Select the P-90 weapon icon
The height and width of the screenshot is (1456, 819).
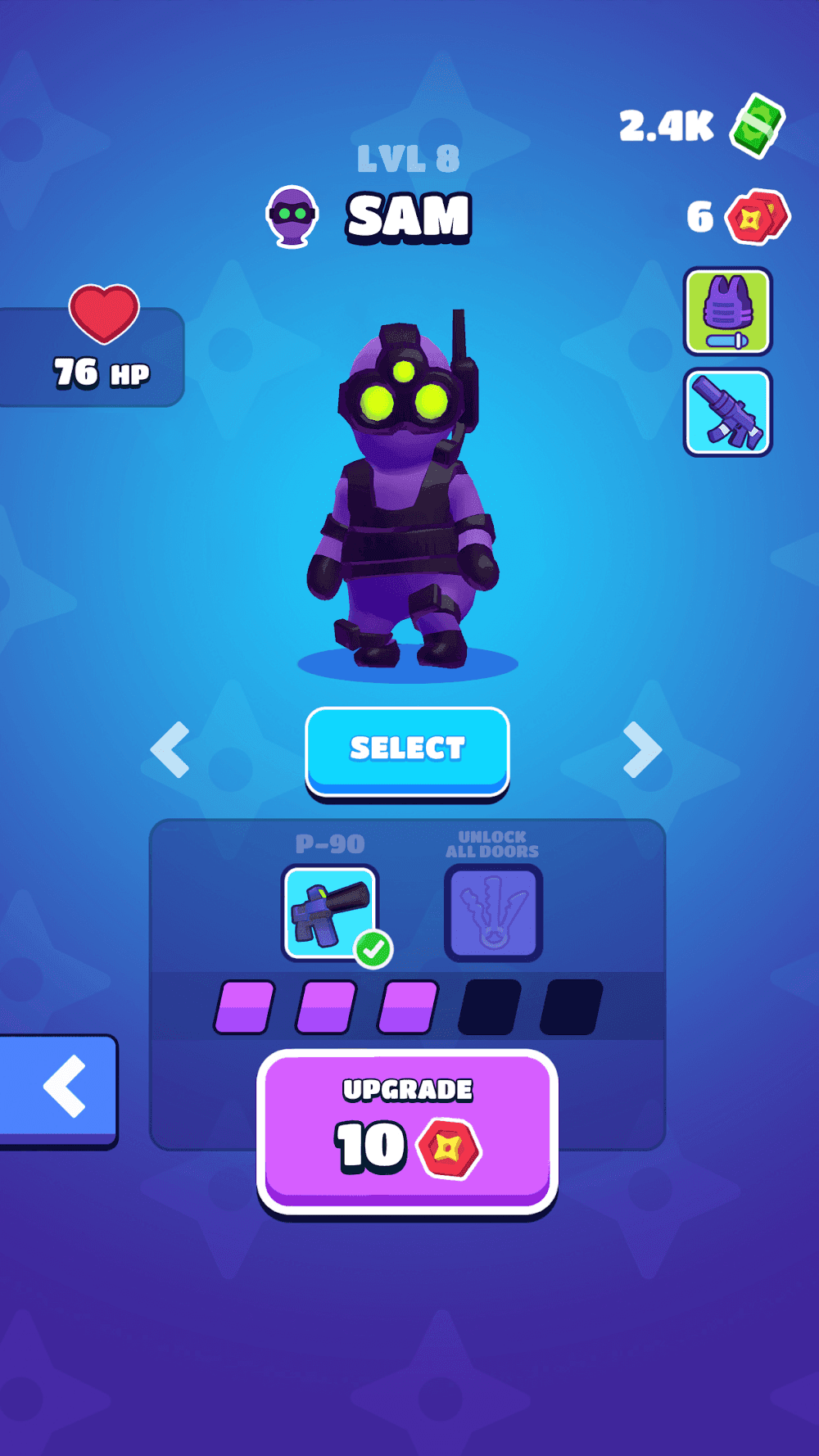click(x=332, y=911)
